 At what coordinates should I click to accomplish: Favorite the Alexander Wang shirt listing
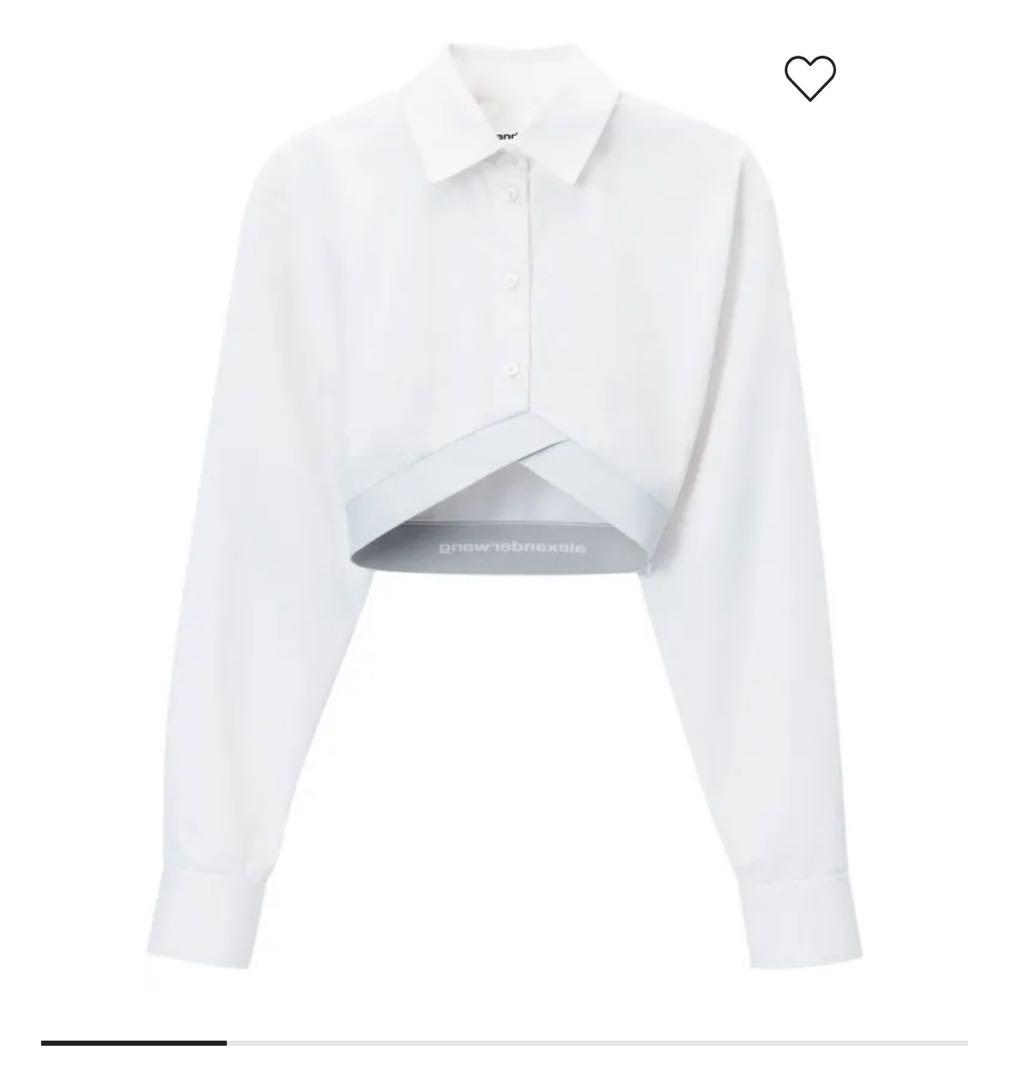pos(812,76)
